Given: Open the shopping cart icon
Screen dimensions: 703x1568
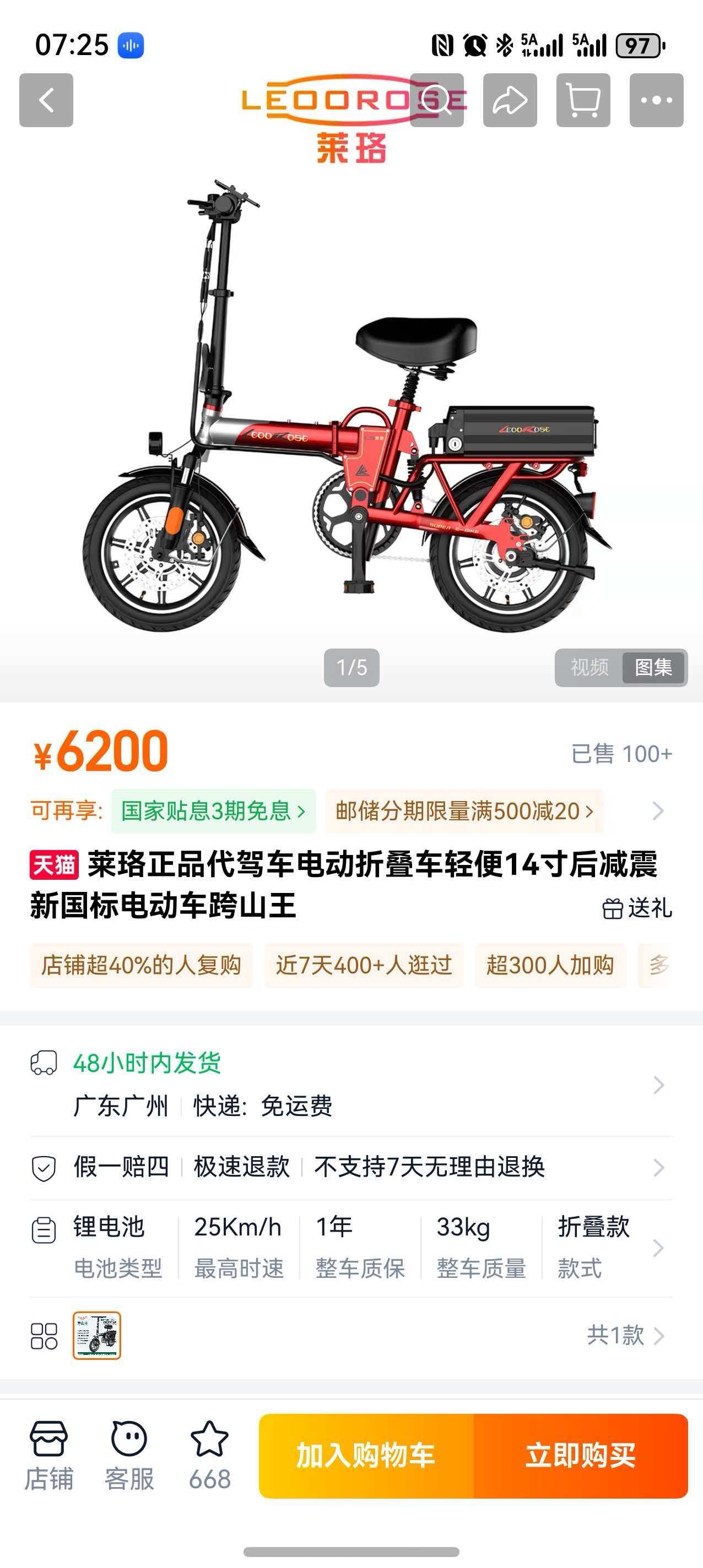Looking at the screenshot, I should click(583, 100).
